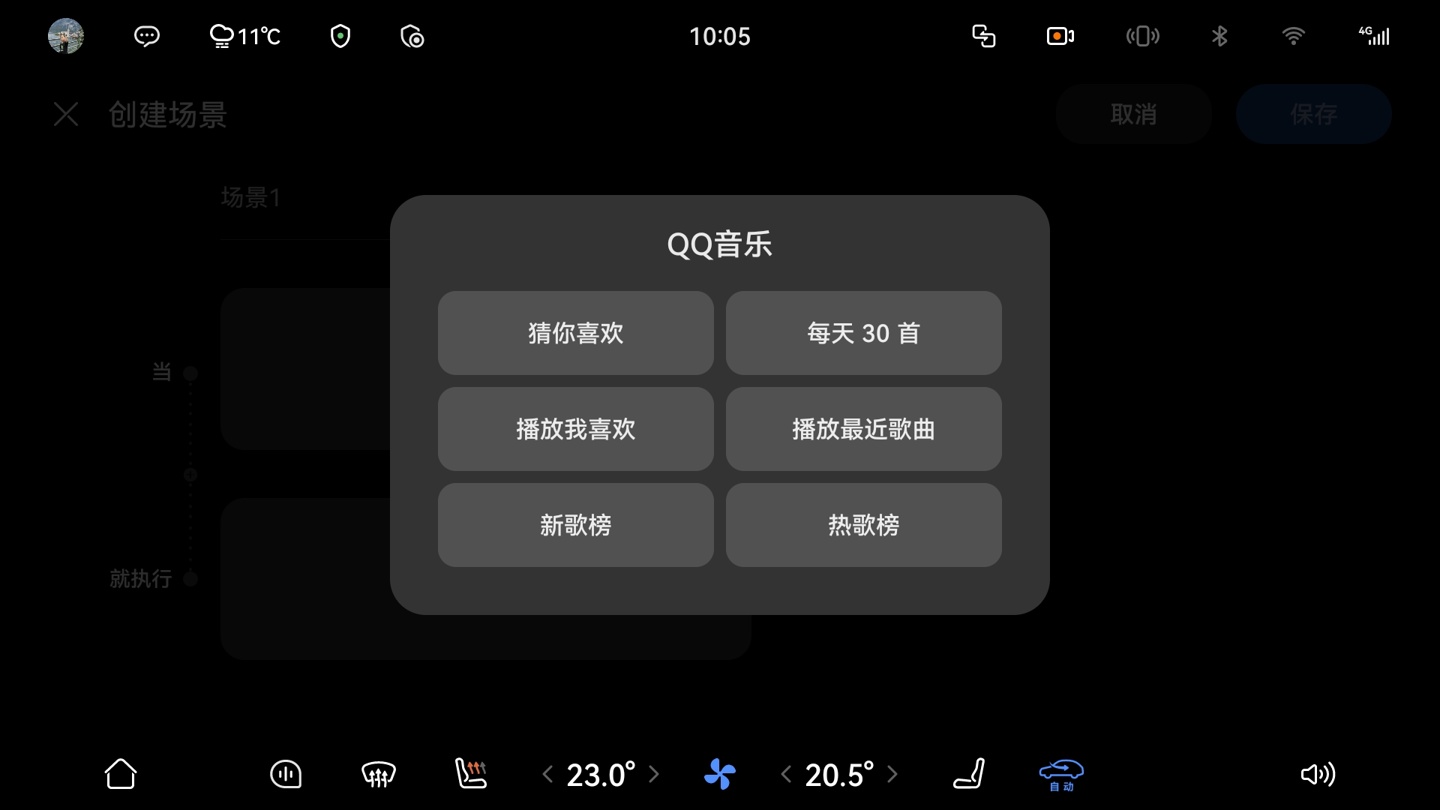This screenshot has height=810, width=1440.
Task: Toggle windshield defrost
Action: 378,774
